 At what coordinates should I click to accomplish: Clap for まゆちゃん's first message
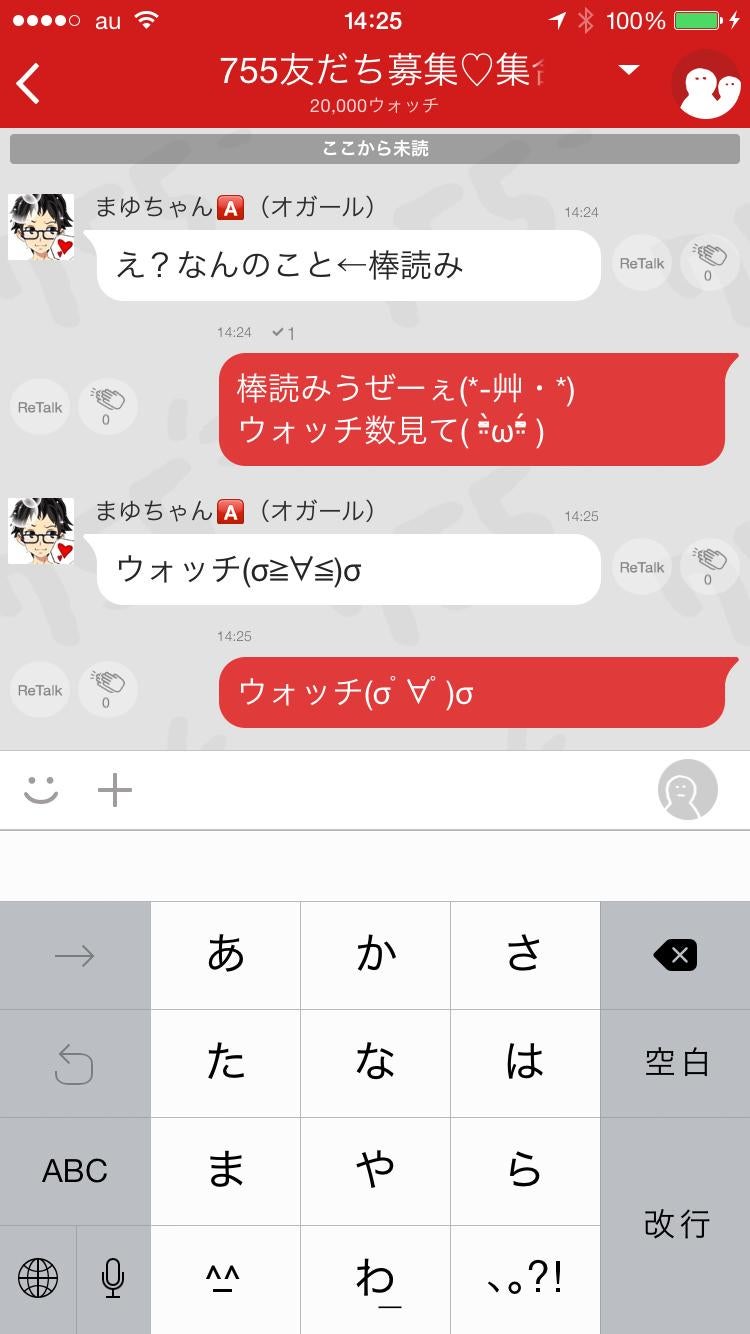point(708,258)
